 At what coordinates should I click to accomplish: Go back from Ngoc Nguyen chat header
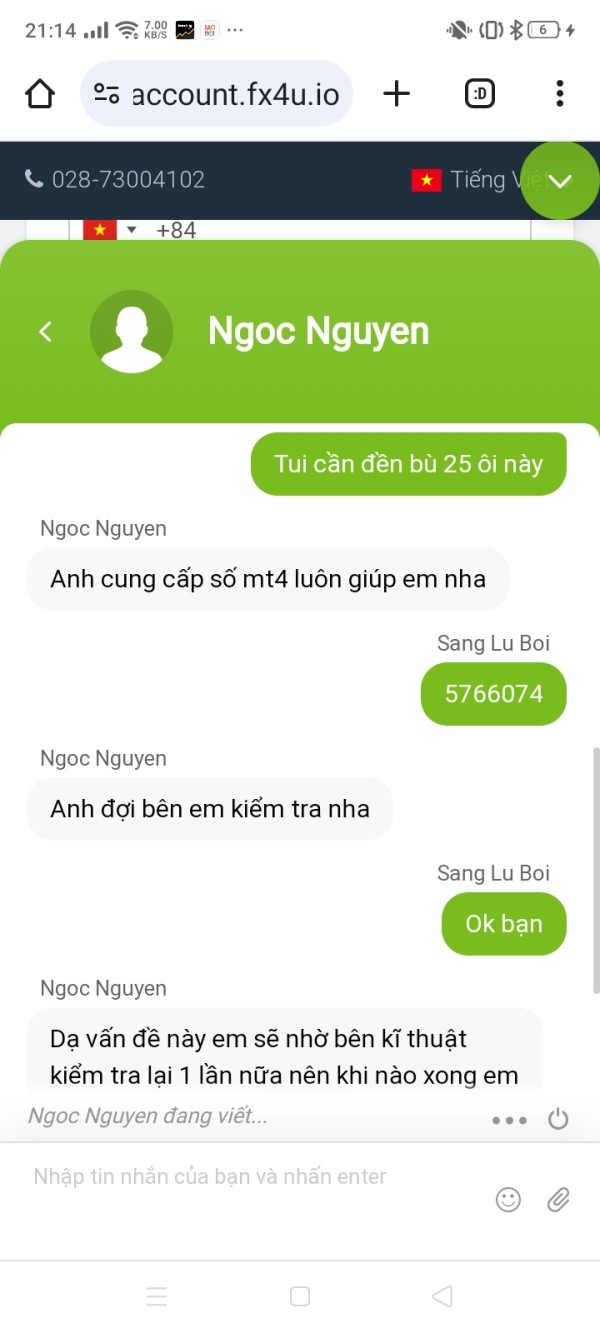tap(45, 331)
